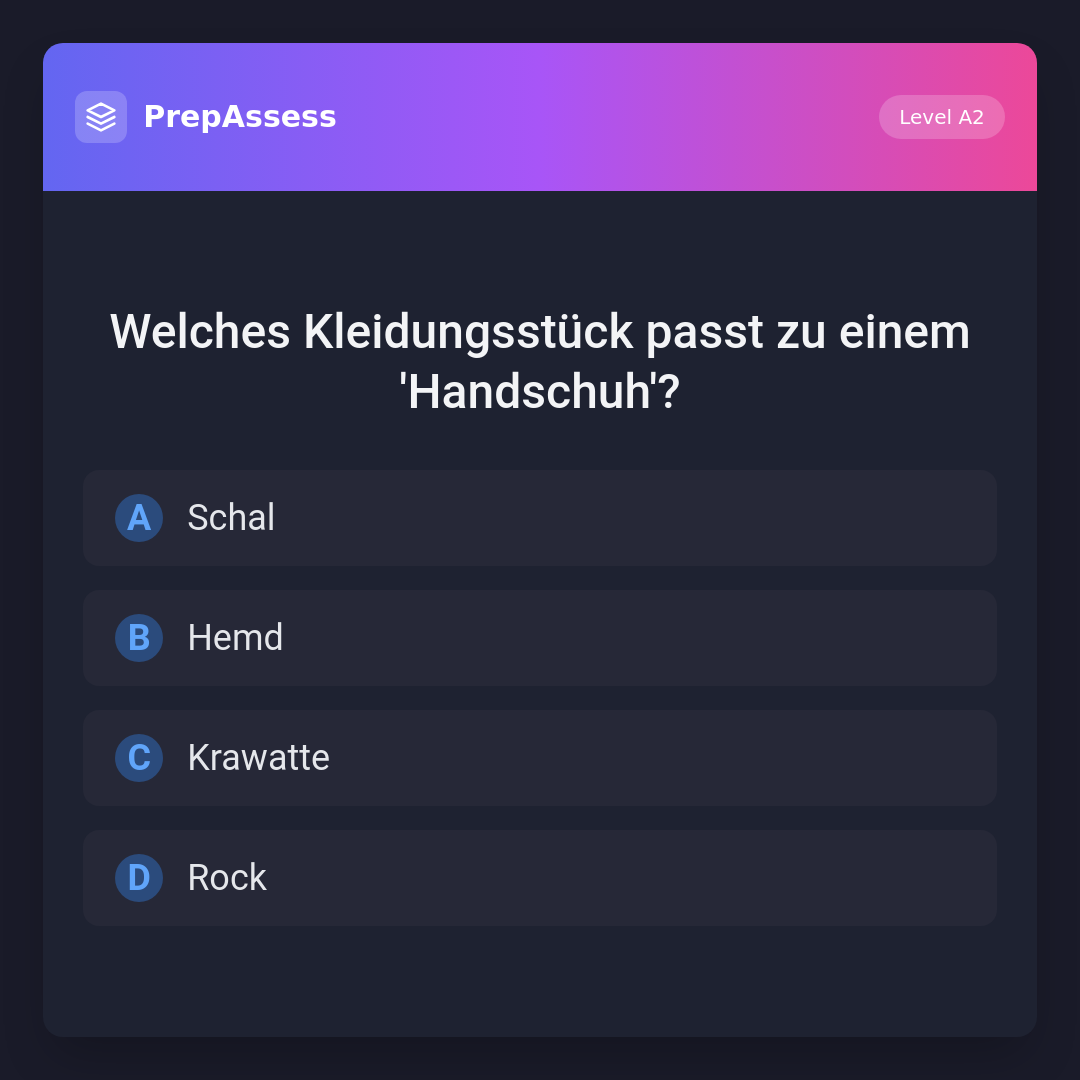Select answer A Schal
The height and width of the screenshot is (1080, 1080).
tap(540, 518)
